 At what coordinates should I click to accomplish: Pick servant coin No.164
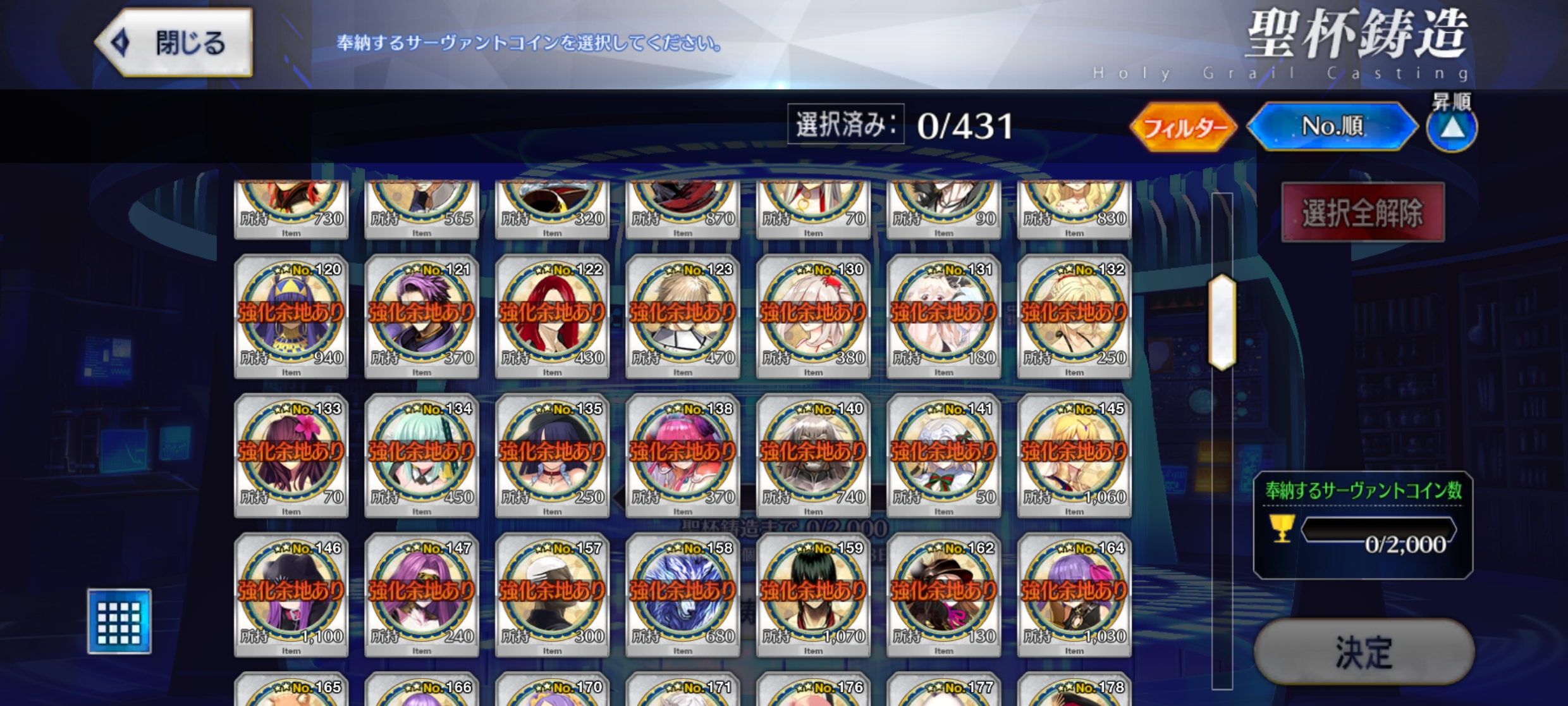1074,595
